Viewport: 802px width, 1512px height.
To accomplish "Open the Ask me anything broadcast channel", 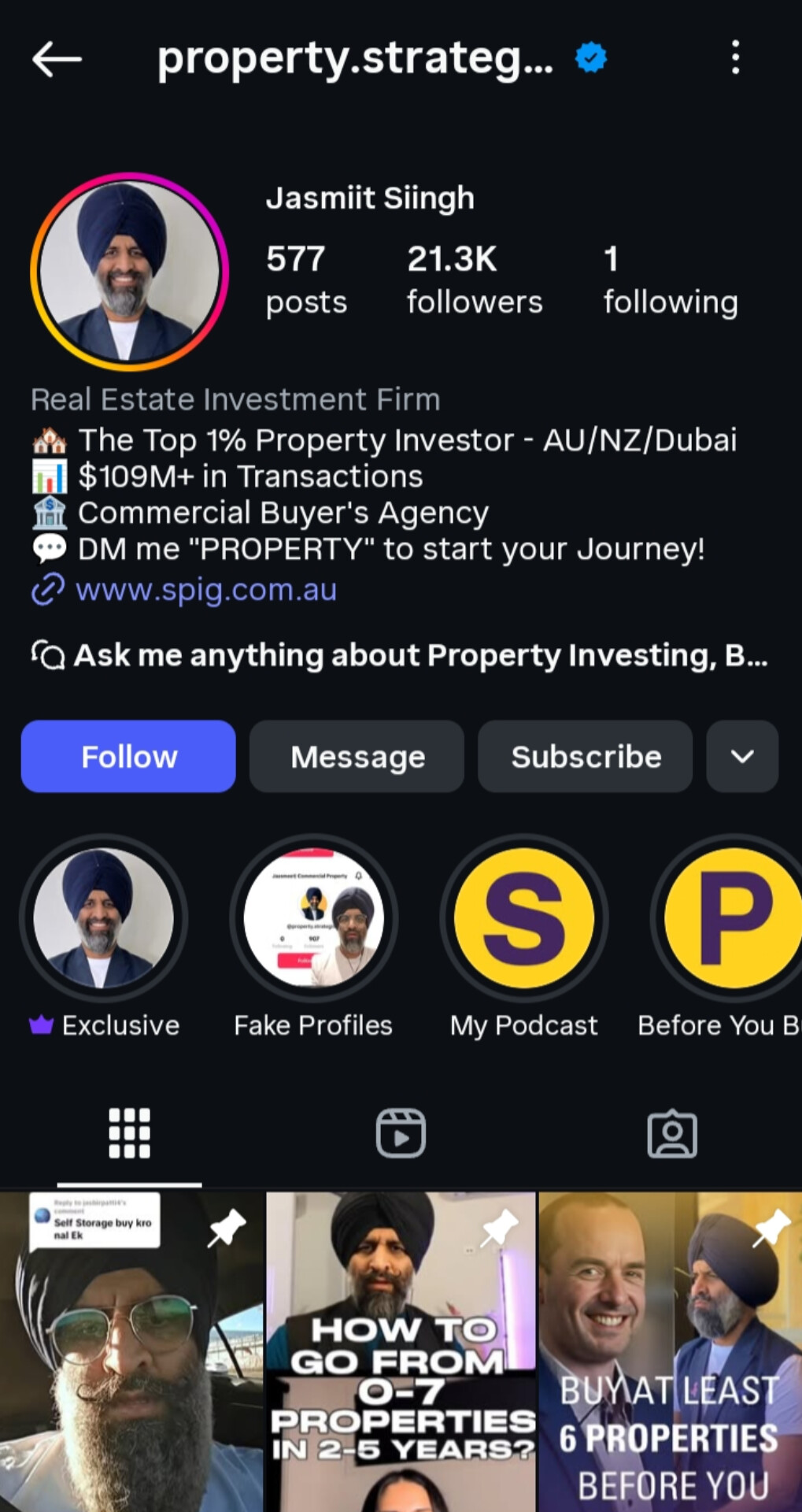I will 400,655.
